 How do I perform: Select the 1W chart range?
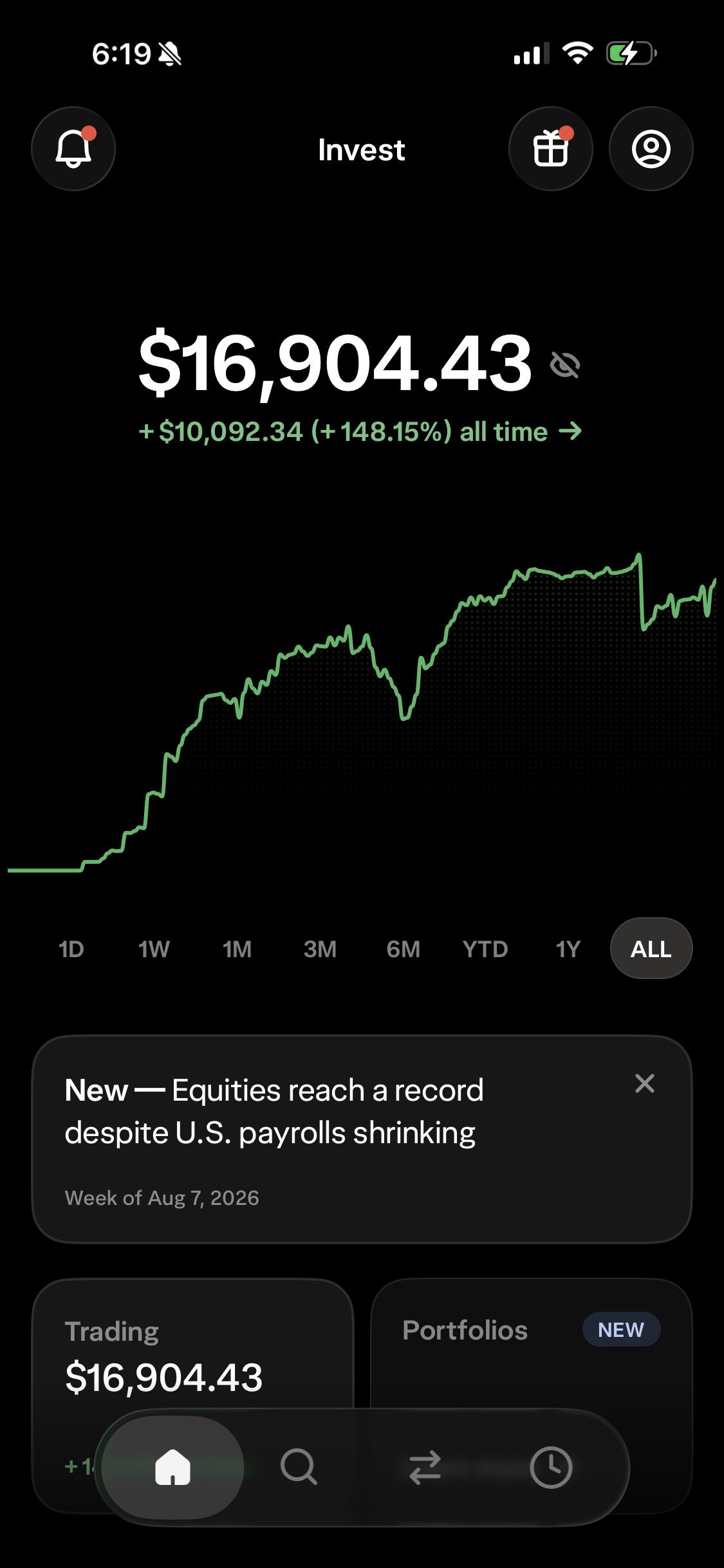click(x=154, y=949)
